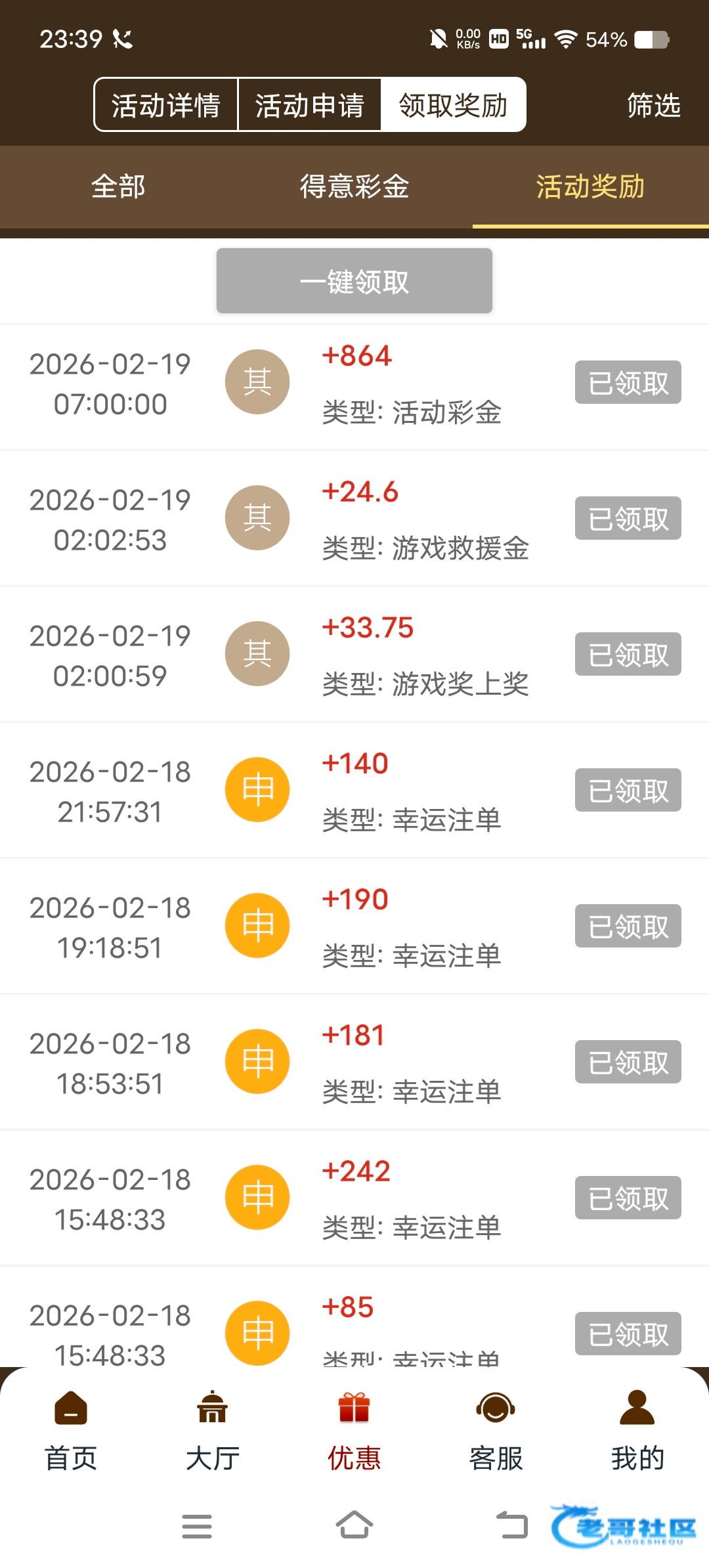Select the 领取奖励 segment

tap(453, 105)
